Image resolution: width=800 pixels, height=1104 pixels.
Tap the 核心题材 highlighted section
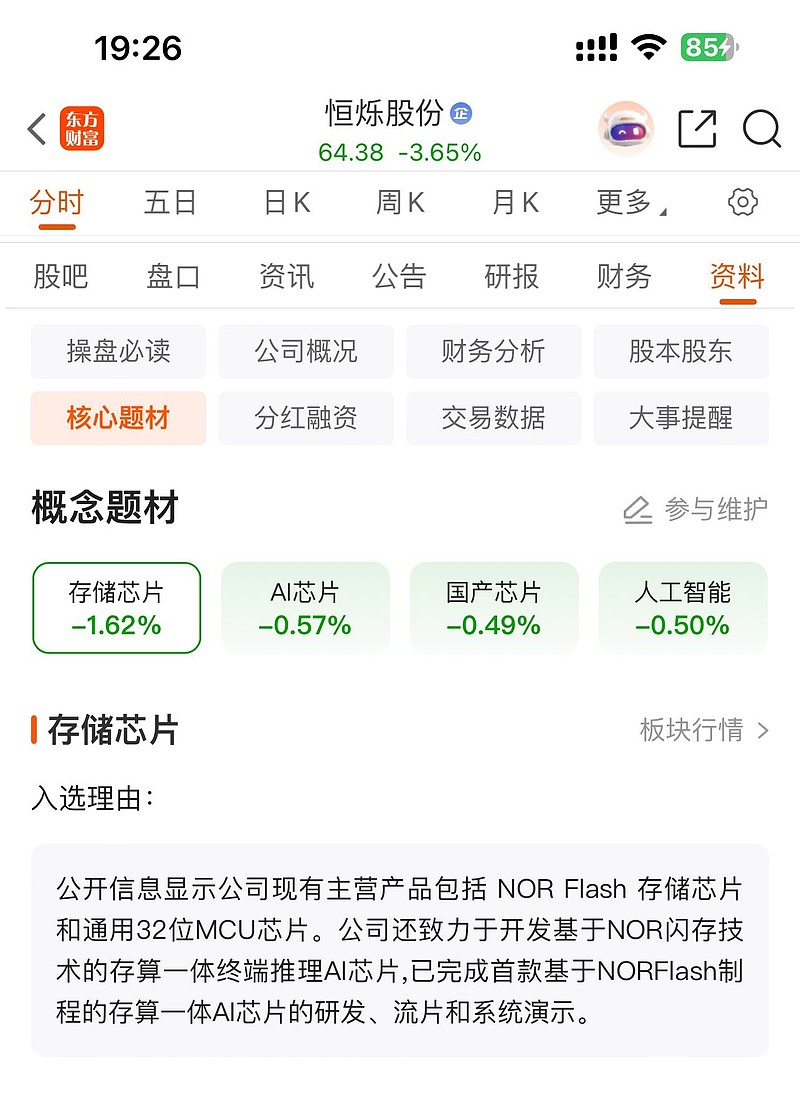point(117,418)
